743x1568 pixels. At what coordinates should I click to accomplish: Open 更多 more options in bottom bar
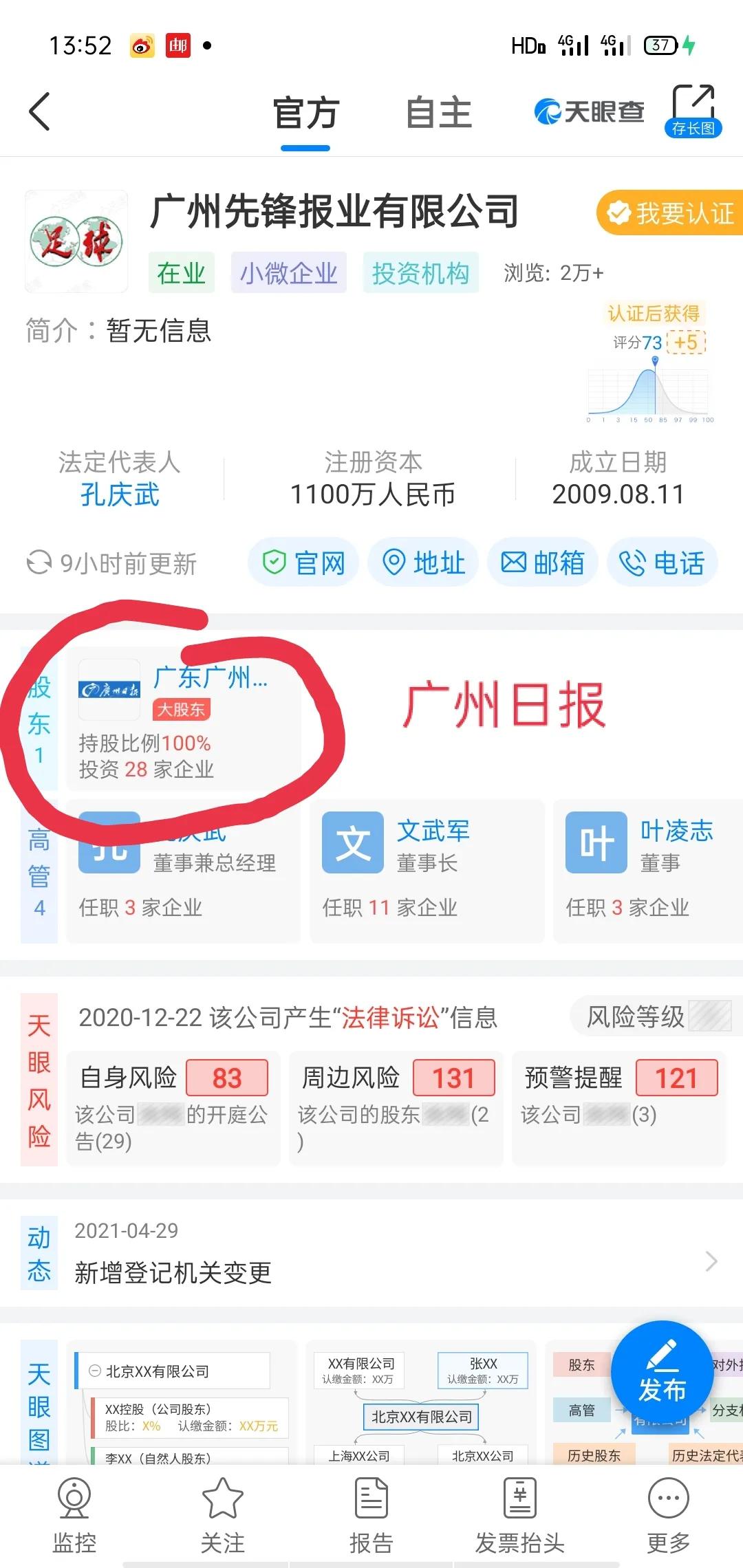pyautogui.click(x=668, y=1506)
